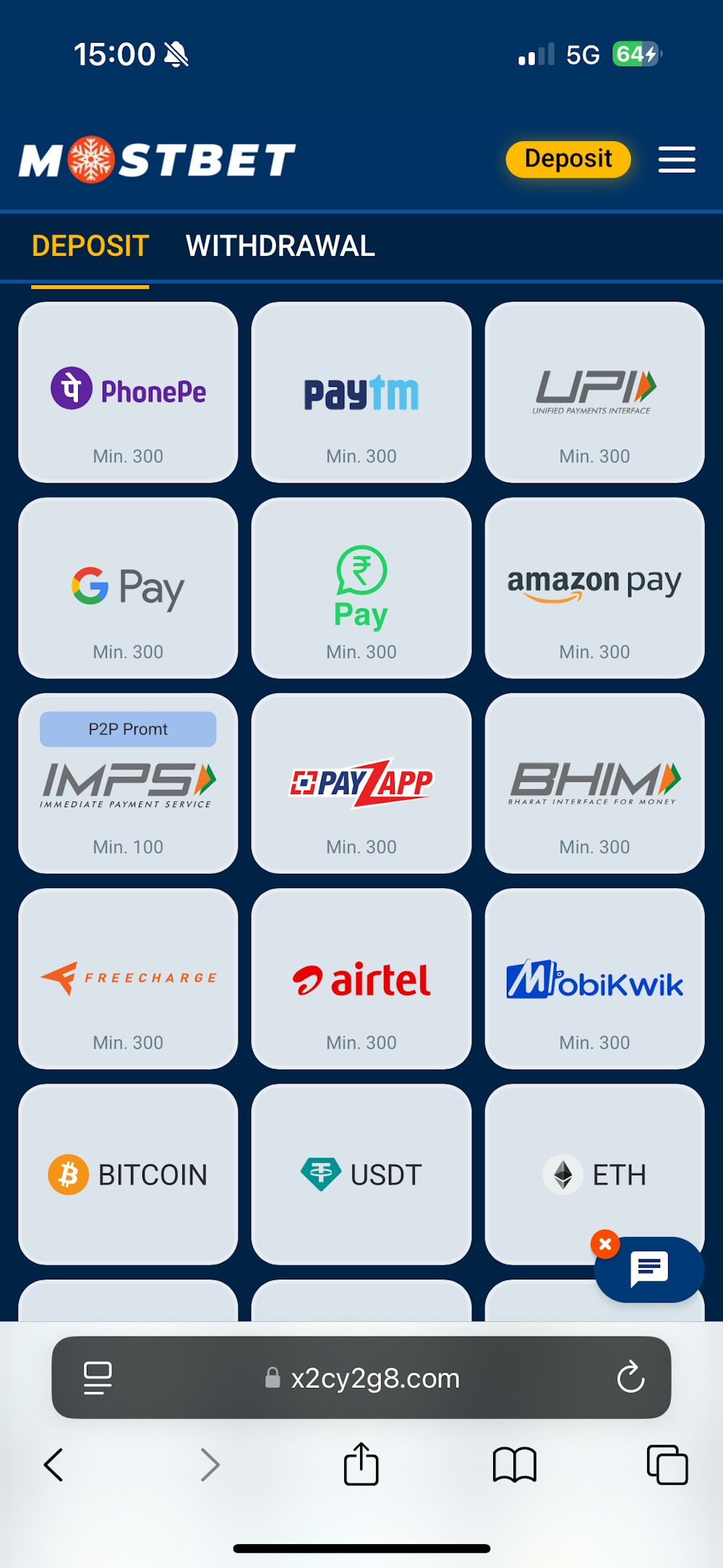Choose Paytm as deposit method
The width and height of the screenshot is (723, 1568).
click(x=361, y=392)
